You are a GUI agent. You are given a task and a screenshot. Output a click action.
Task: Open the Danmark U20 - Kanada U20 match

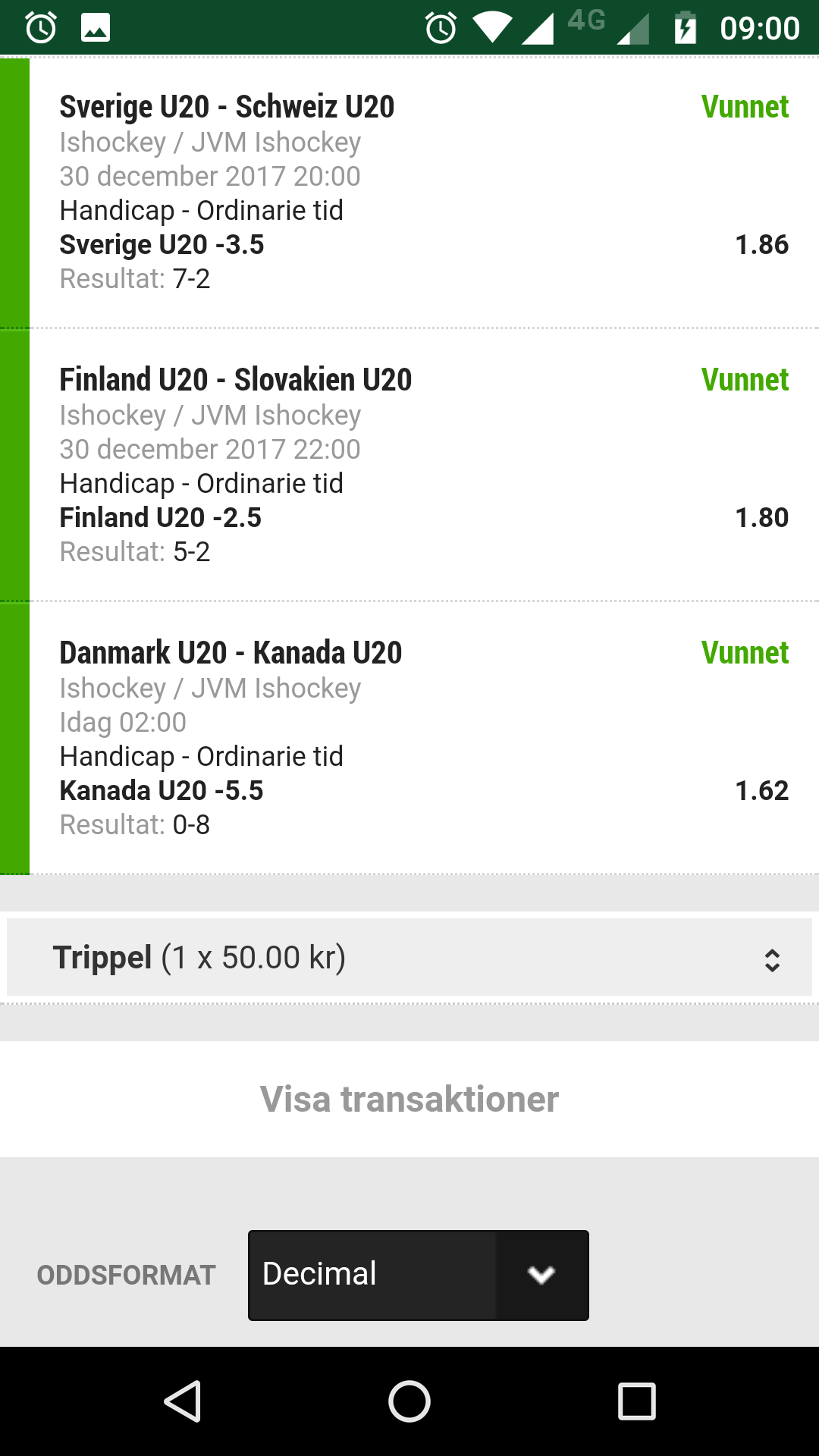click(231, 653)
